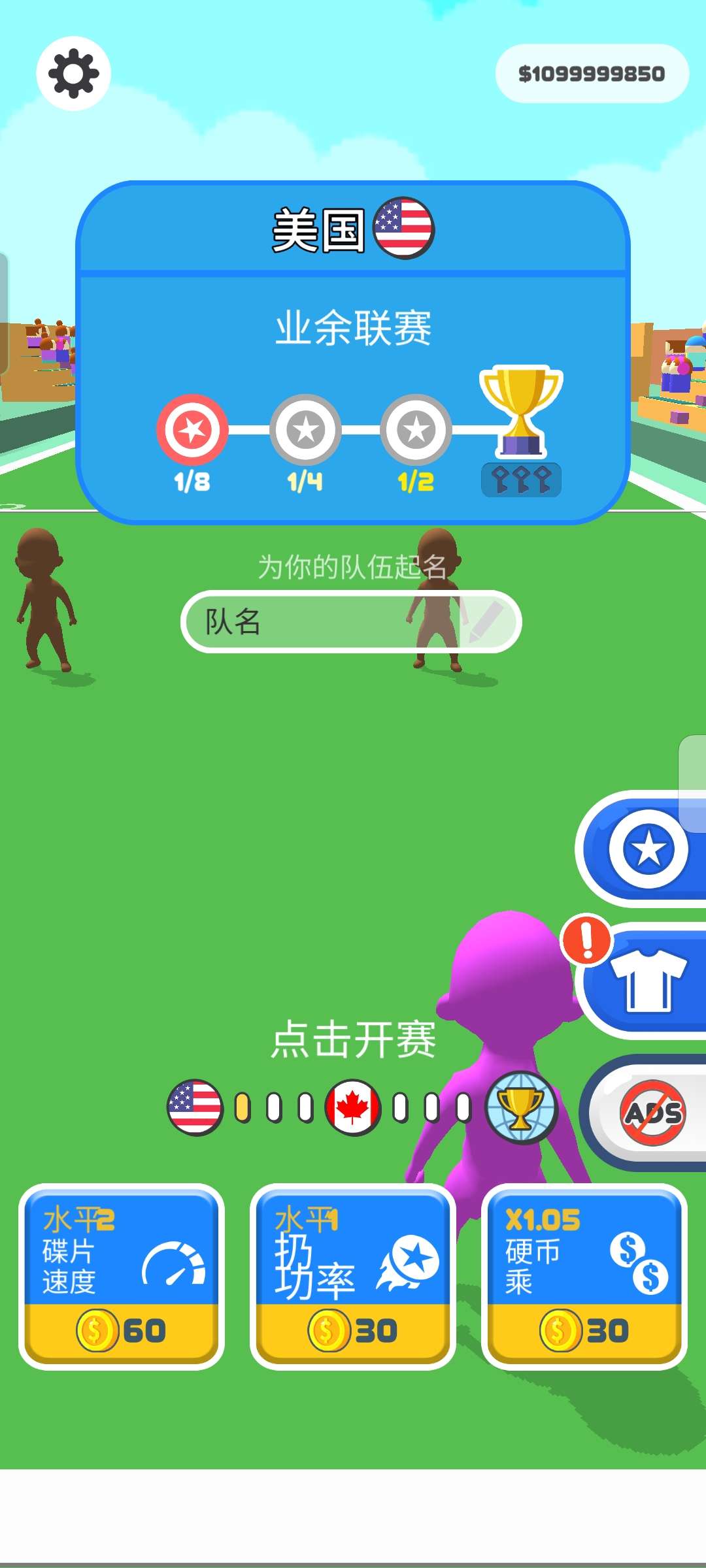
Task: Upgrade the level 1 power card
Action: coord(353,1276)
